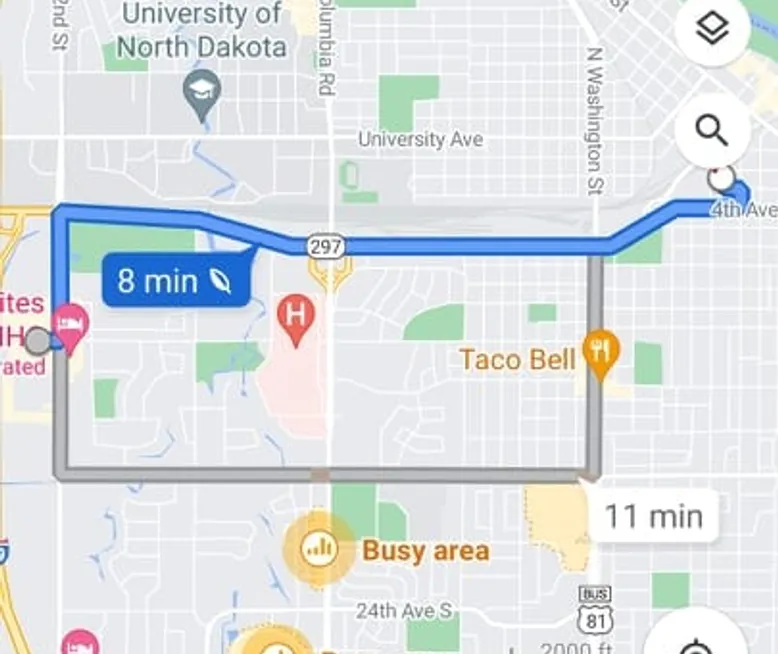The width and height of the screenshot is (778, 654).
Task: Choose the alternate 11 min route
Action: tap(653, 516)
